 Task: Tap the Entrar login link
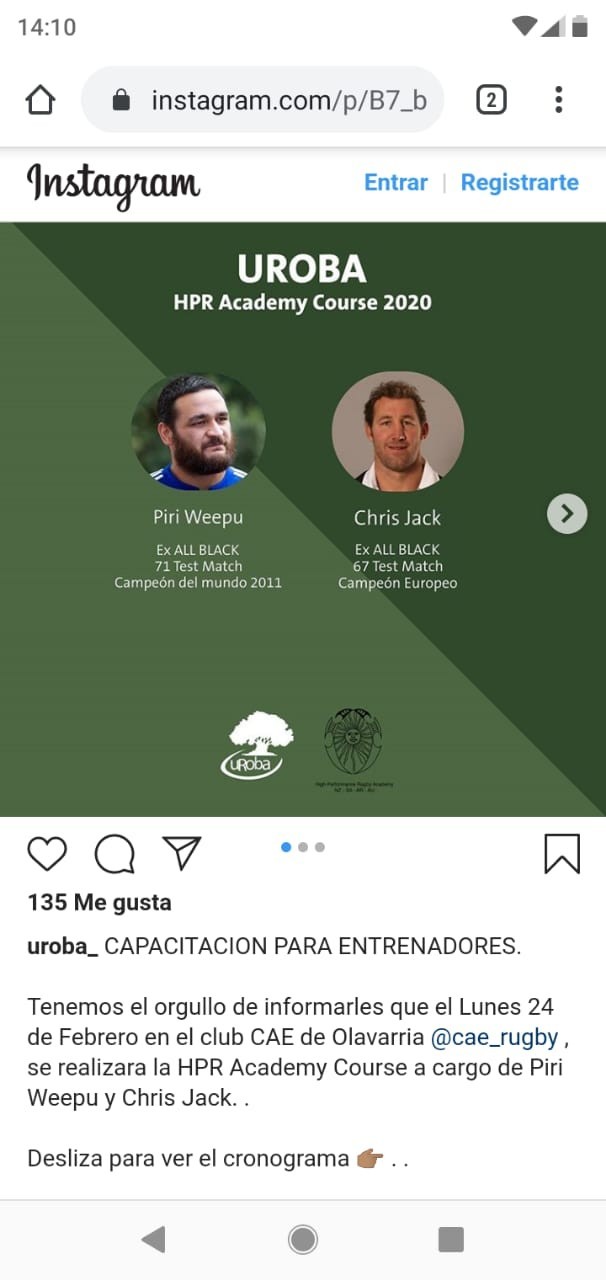(396, 182)
